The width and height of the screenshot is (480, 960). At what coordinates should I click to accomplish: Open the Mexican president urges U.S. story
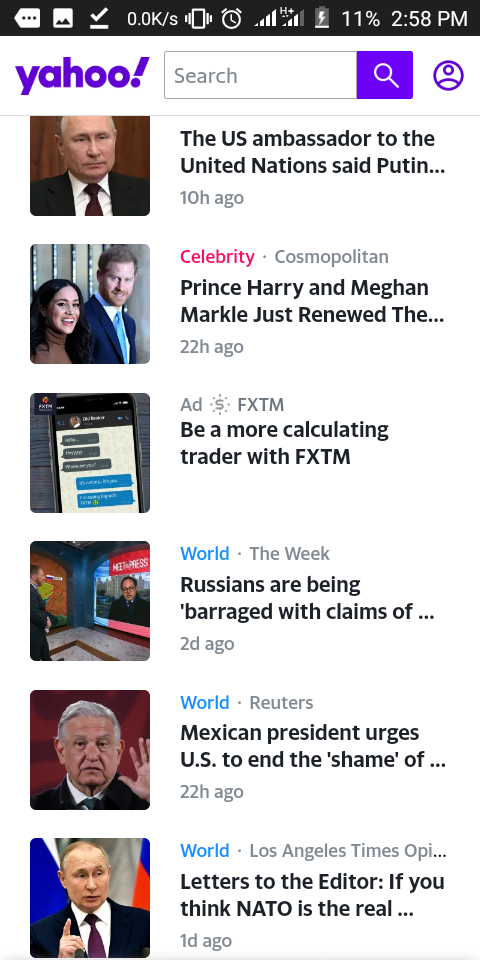[x=313, y=746]
